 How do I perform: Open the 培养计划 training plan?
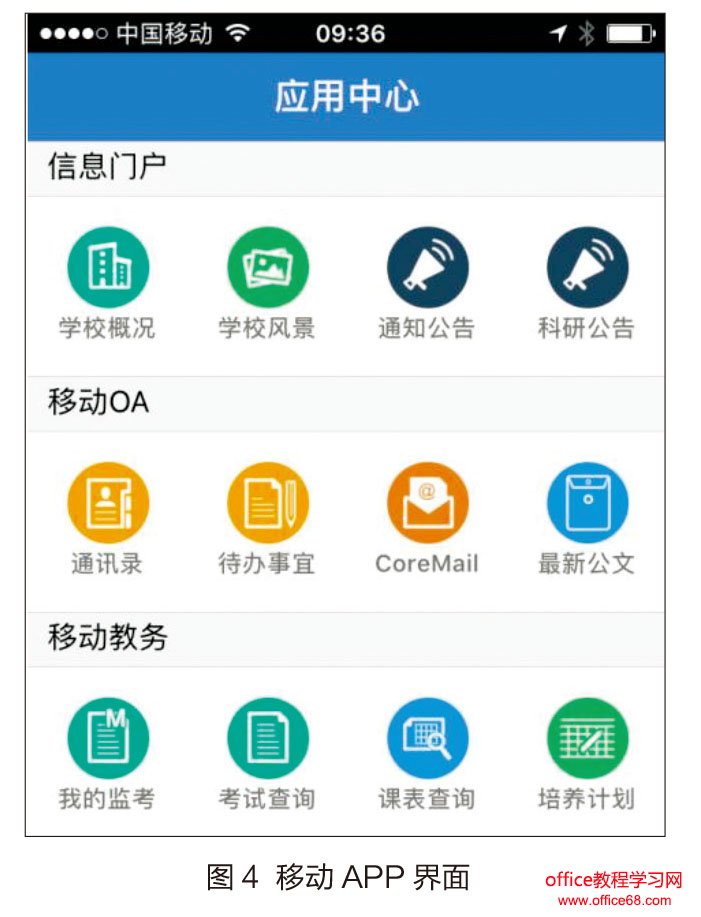pos(587,738)
